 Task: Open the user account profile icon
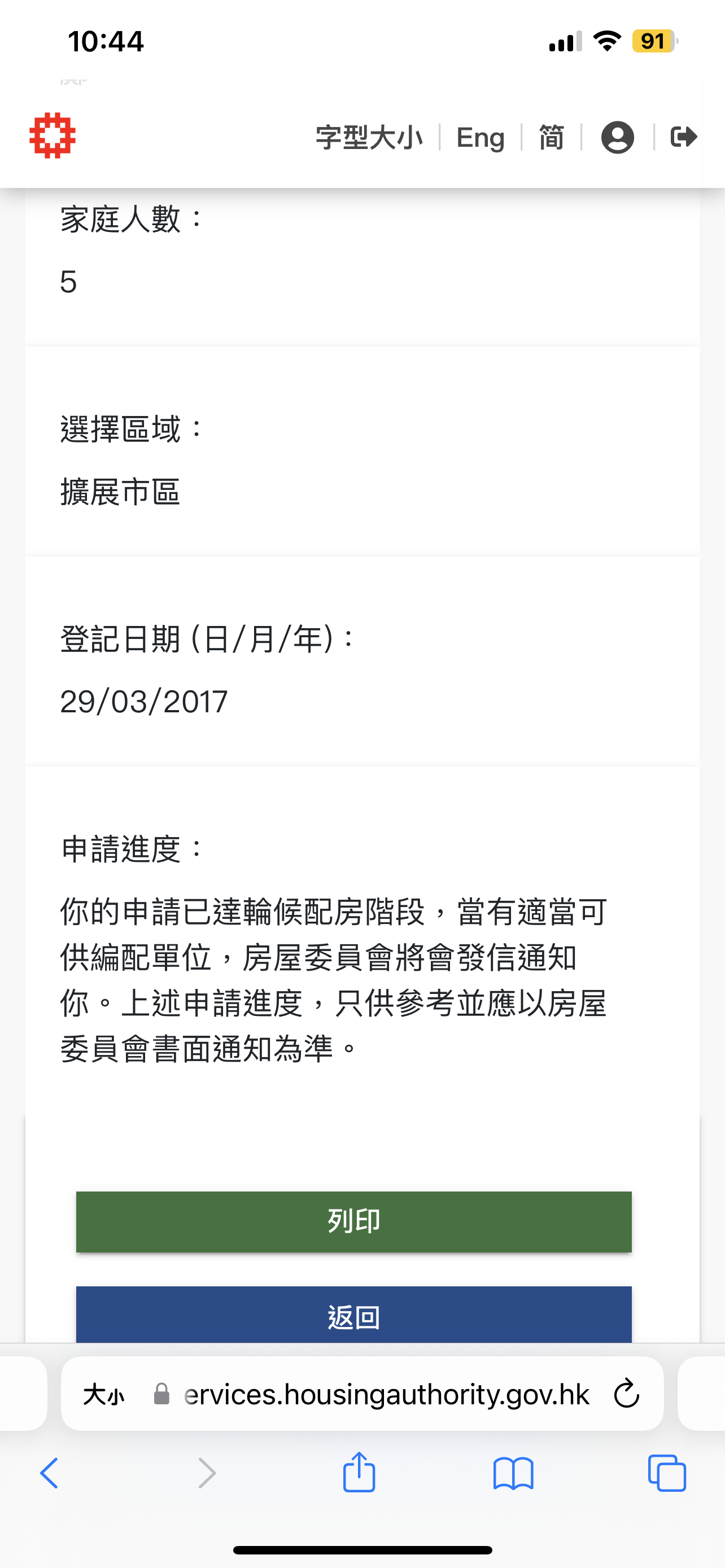click(x=617, y=137)
